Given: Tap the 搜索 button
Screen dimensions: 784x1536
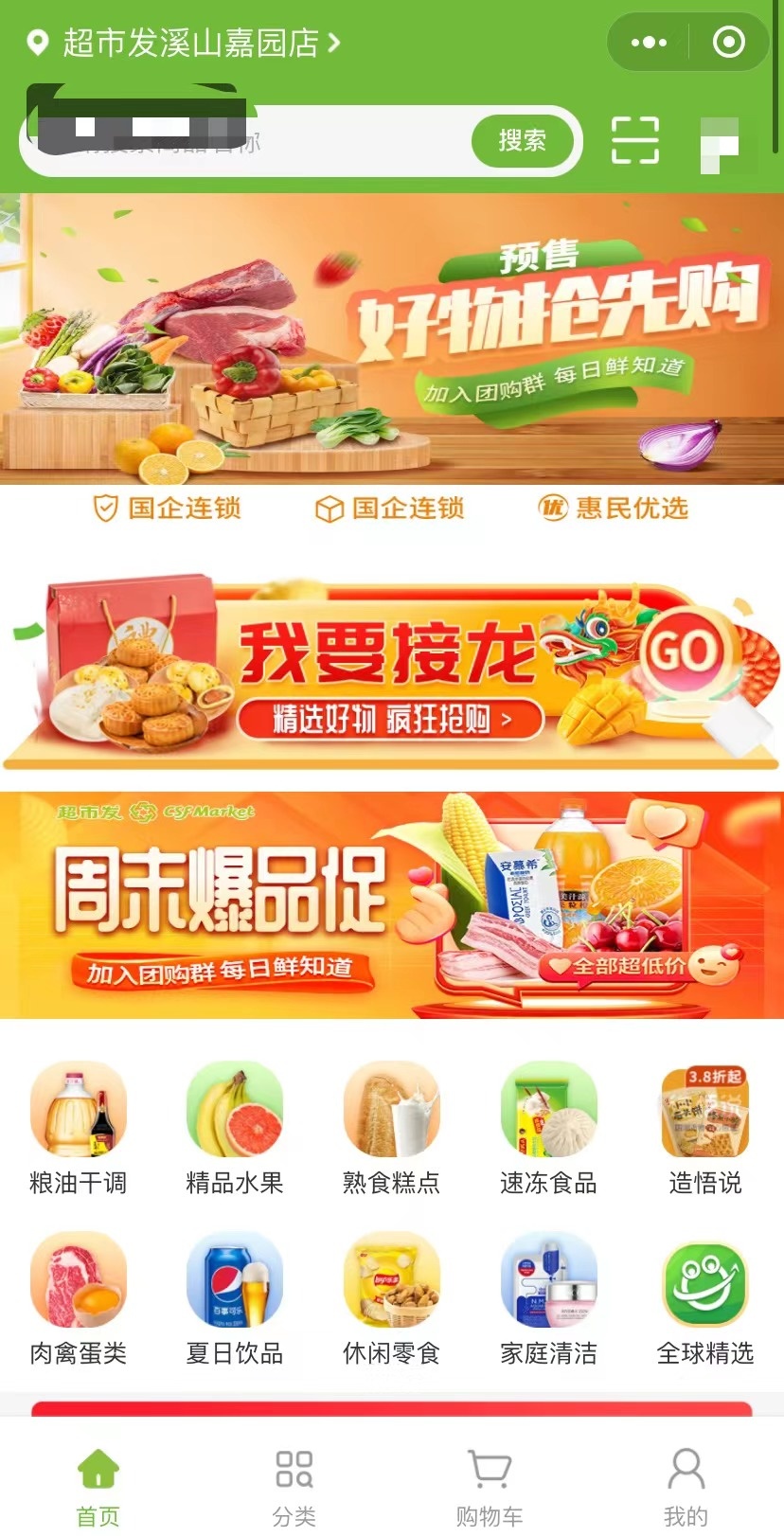Looking at the screenshot, I should click(522, 141).
